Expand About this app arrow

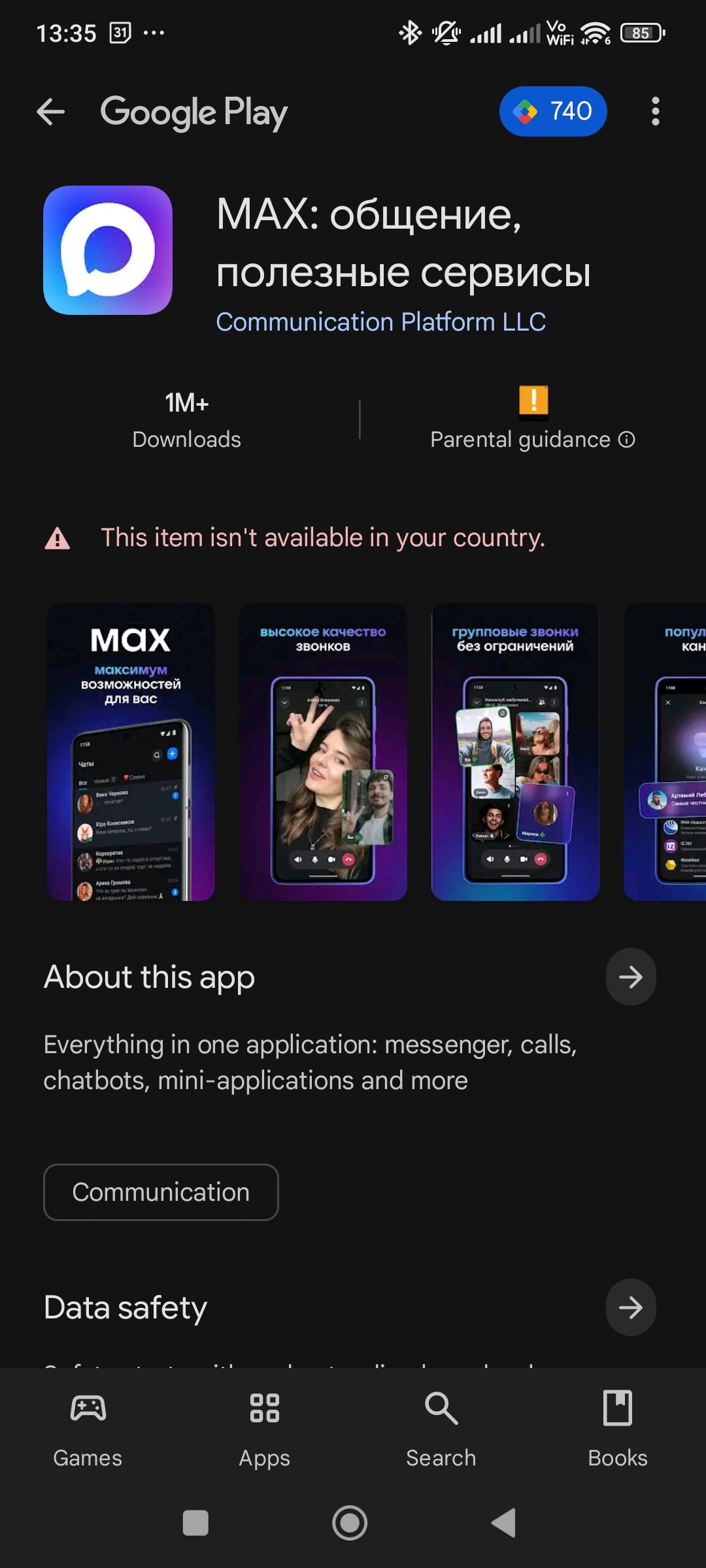pyautogui.click(x=630, y=977)
